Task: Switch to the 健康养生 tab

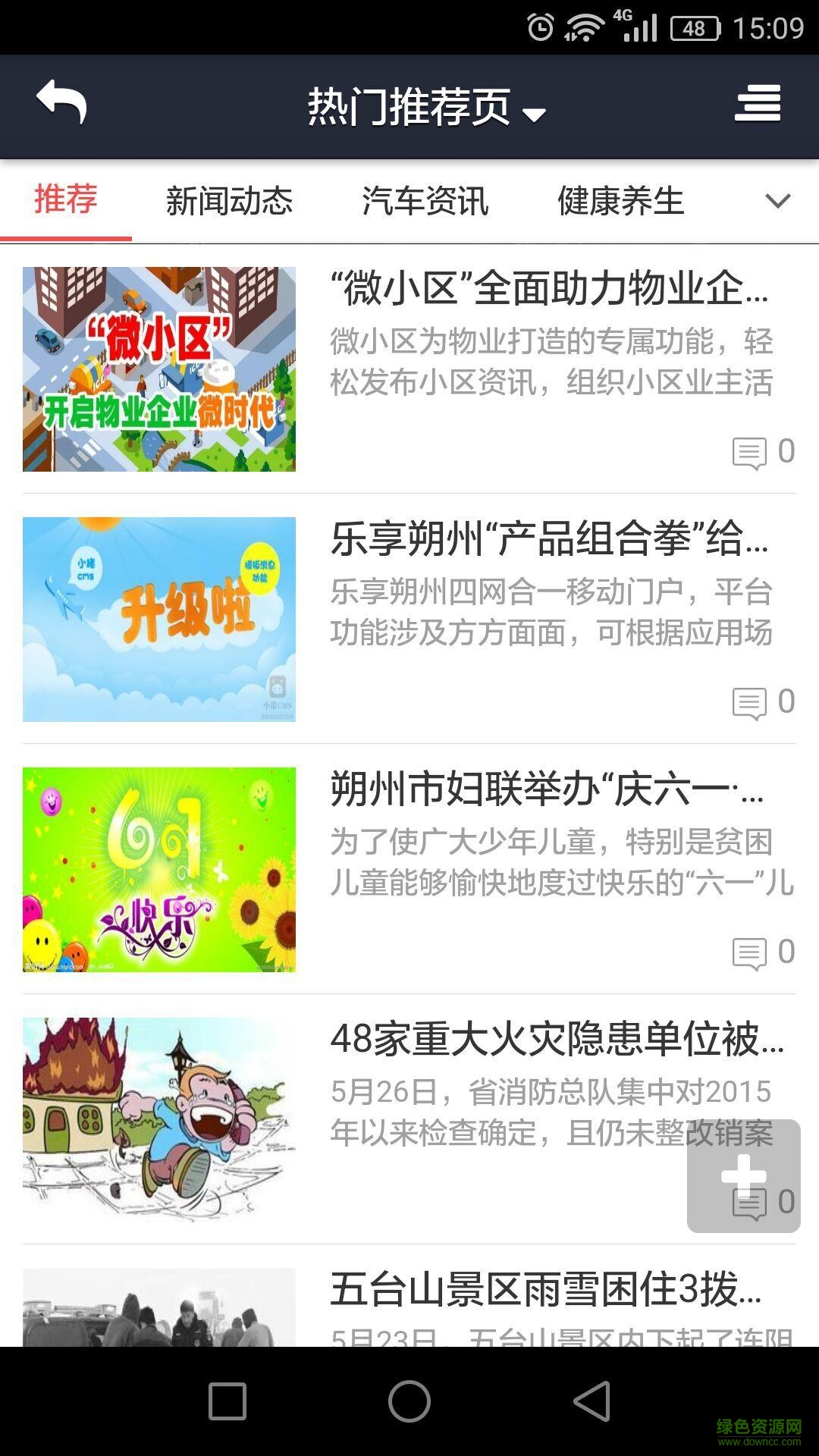Action: [620, 202]
